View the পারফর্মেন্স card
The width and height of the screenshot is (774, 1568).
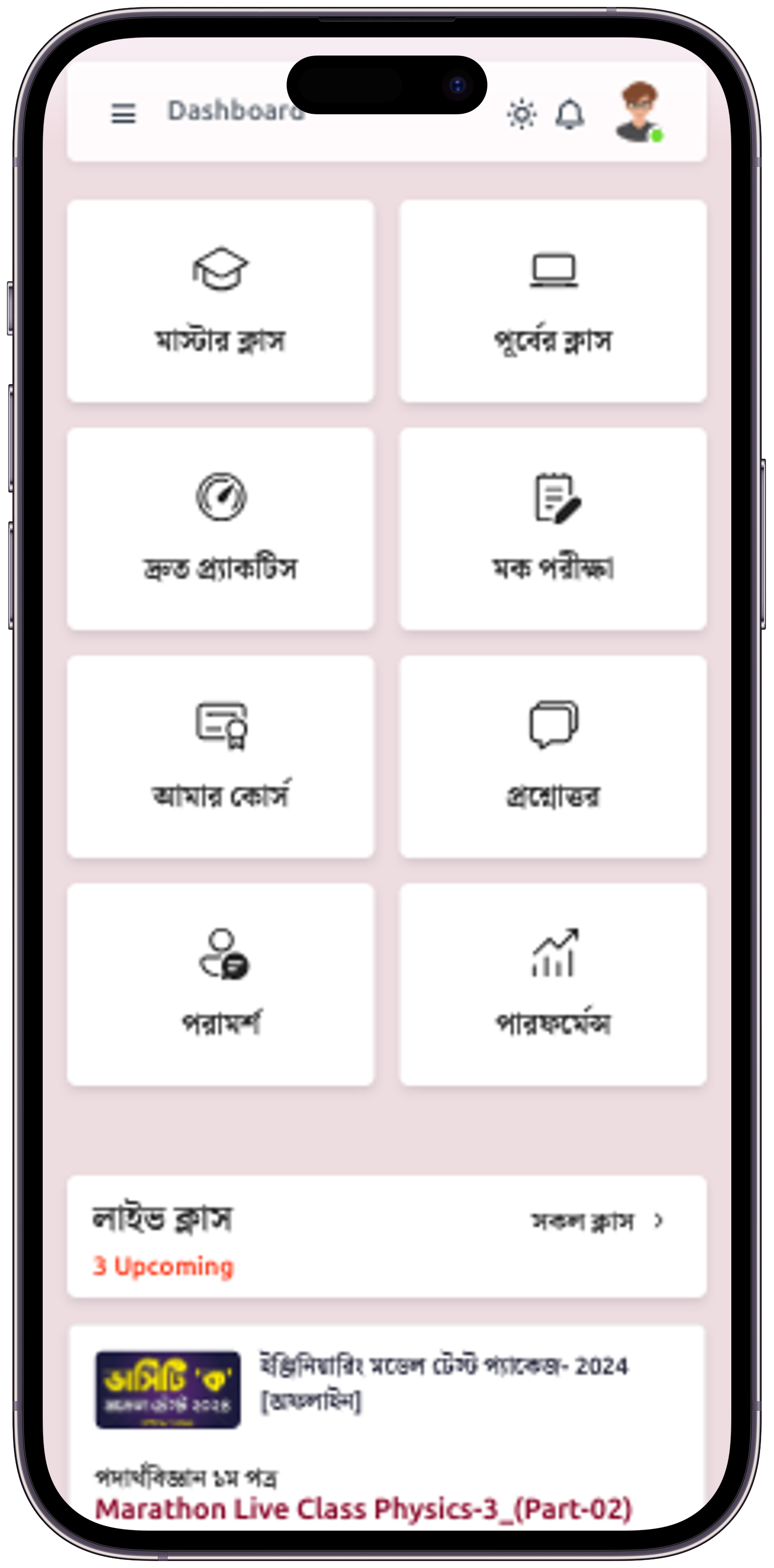552,984
